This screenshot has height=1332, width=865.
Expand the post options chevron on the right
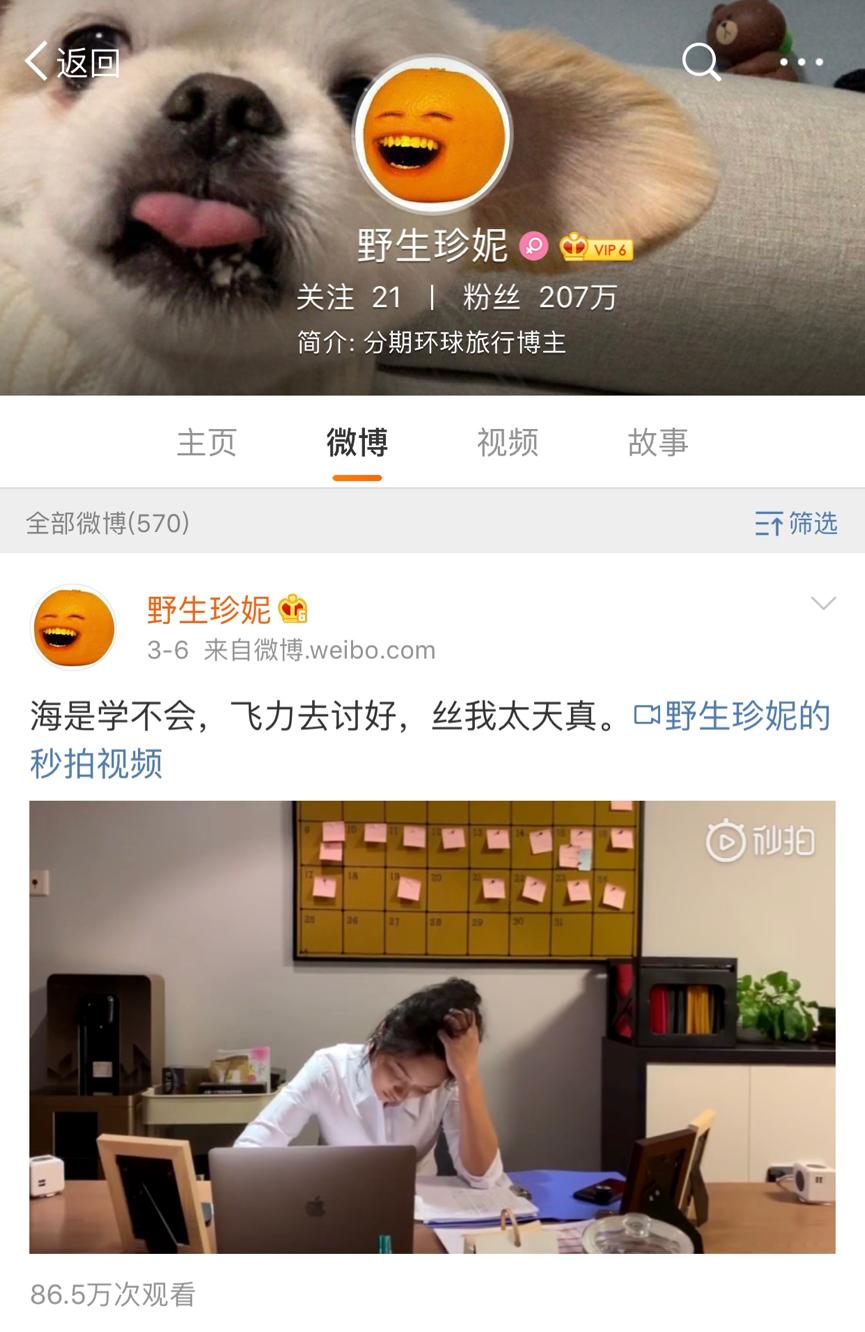pyautogui.click(x=822, y=602)
